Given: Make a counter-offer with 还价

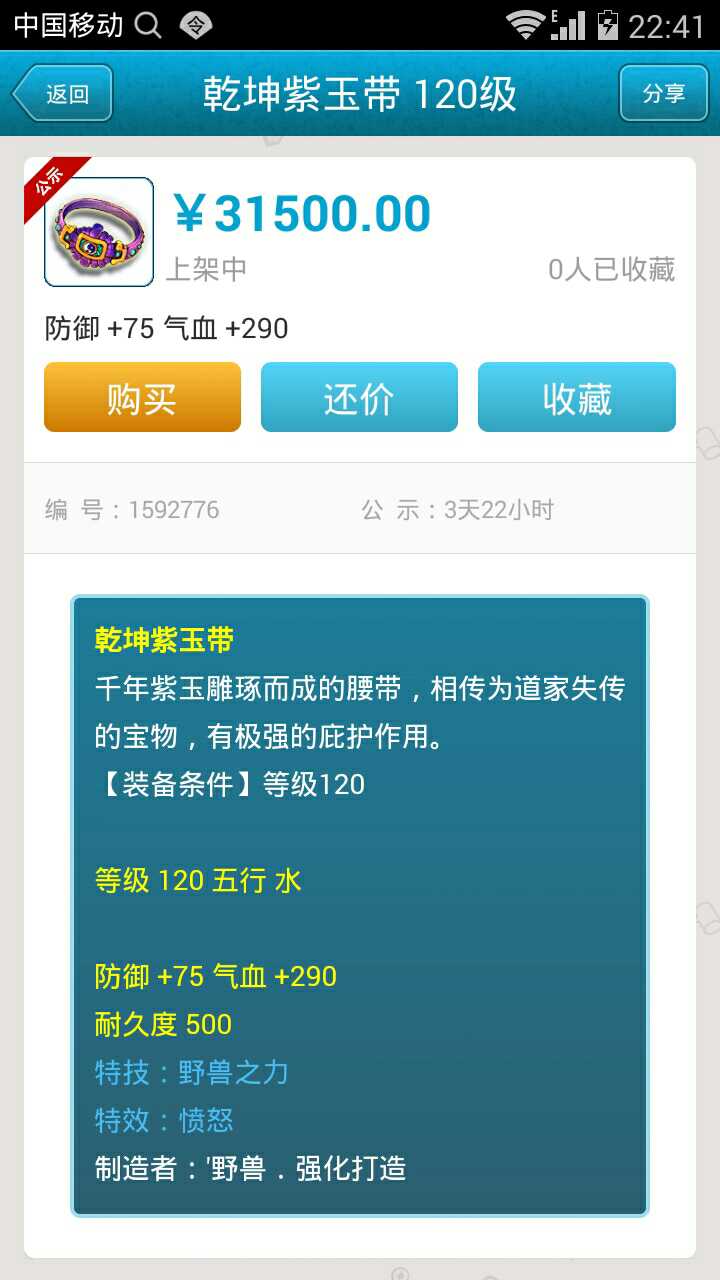Looking at the screenshot, I should 359,398.
